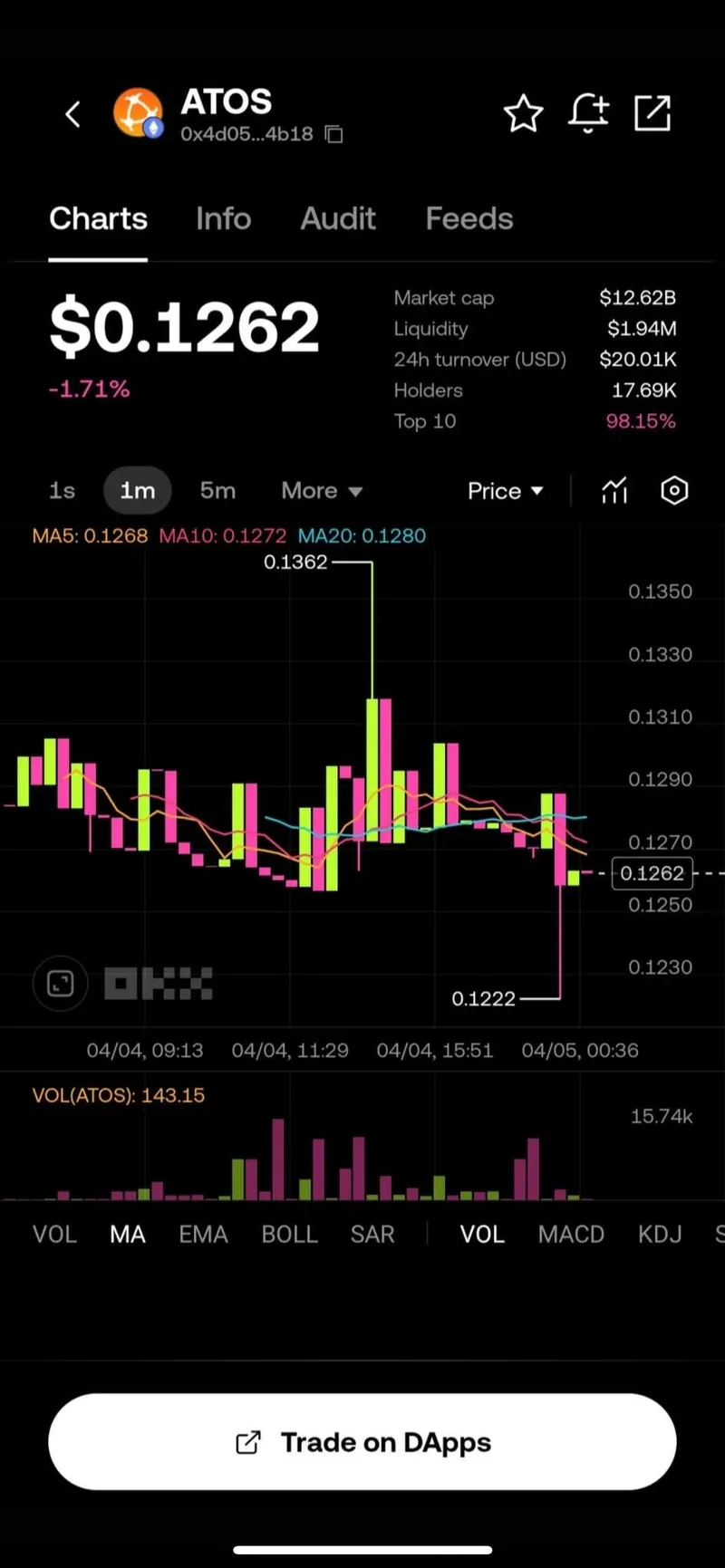Open the Audit tab
Viewport: 725px width, 1568px height.
tap(338, 218)
